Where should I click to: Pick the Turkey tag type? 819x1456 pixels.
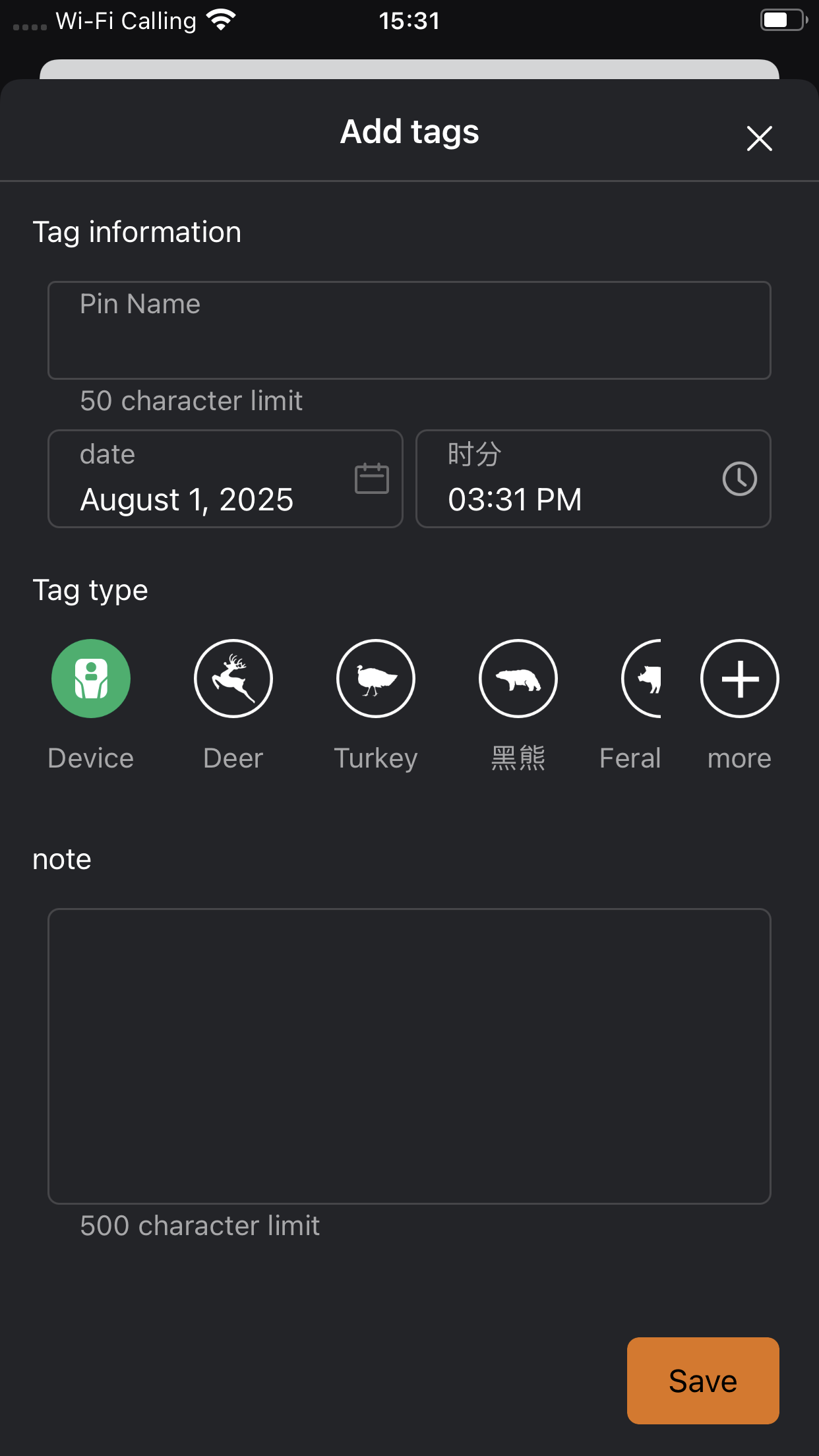click(x=376, y=679)
